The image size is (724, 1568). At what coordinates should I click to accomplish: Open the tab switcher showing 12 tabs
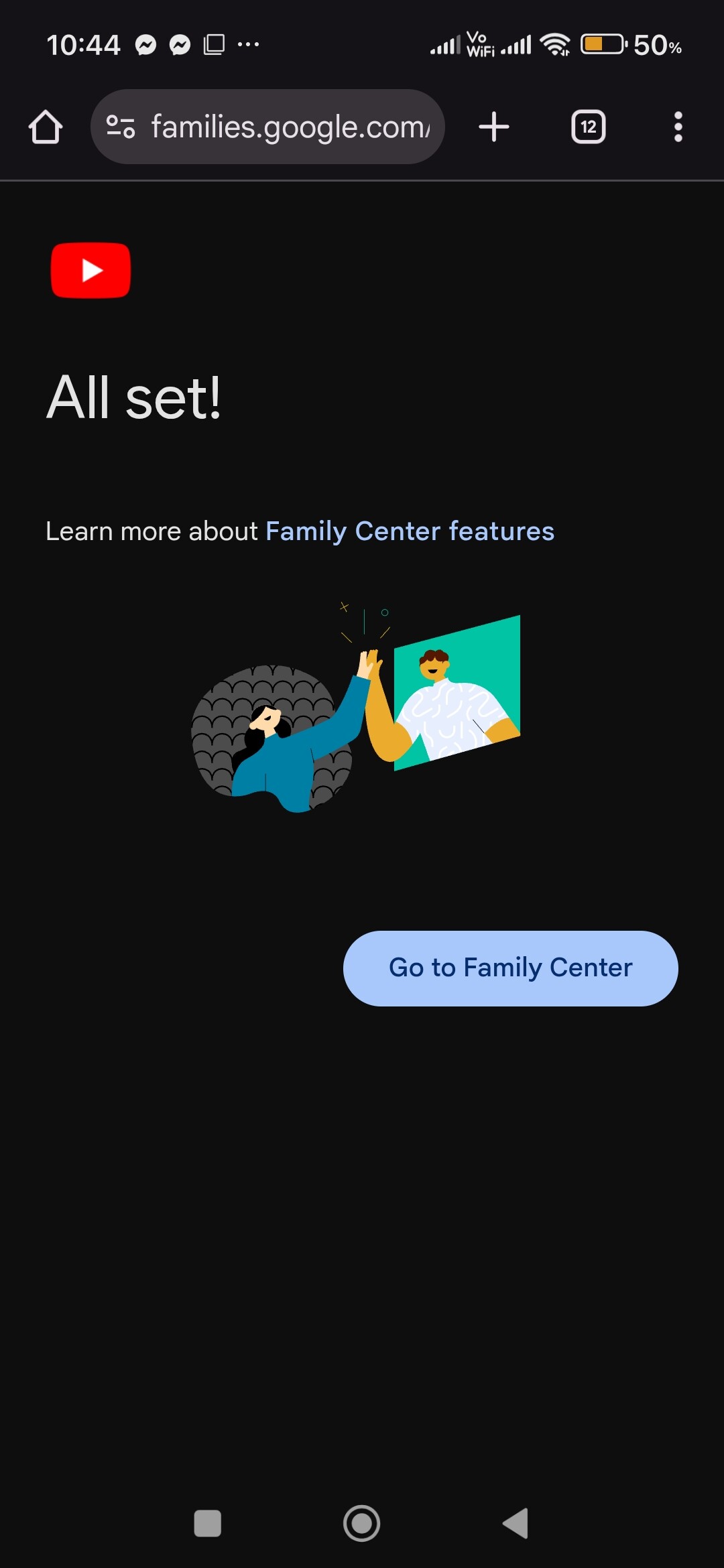coord(588,127)
